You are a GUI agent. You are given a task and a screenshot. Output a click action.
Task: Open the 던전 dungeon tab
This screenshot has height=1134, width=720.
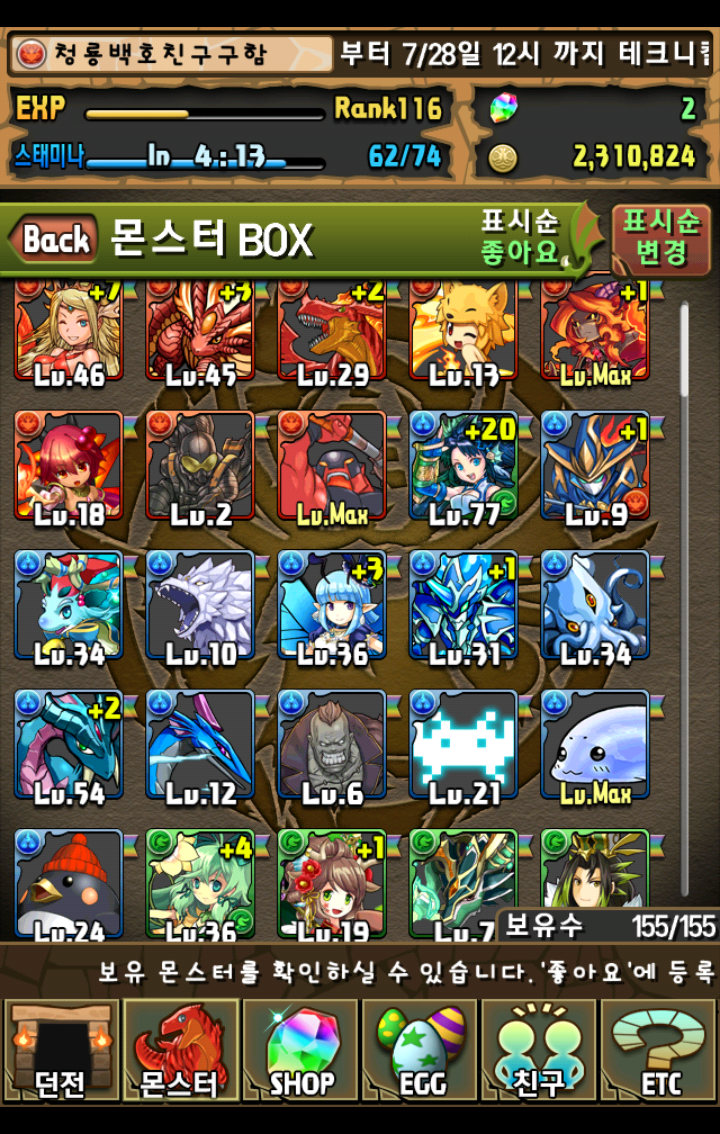(60, 1051)
